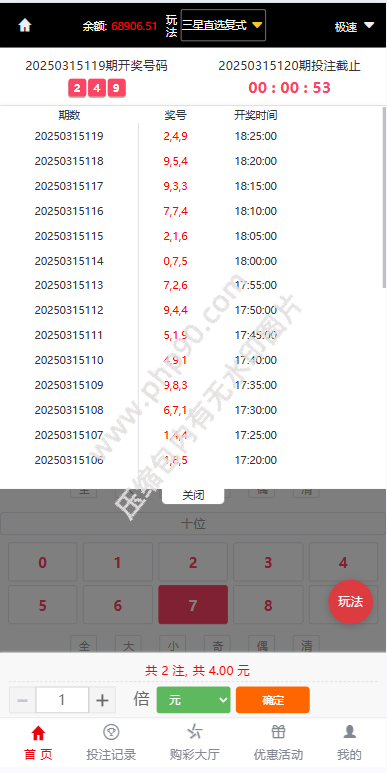Viewport: 387px width, 773px height.
Task: Open the 三星直选复式 play-type dropdown
Action: 223,25
